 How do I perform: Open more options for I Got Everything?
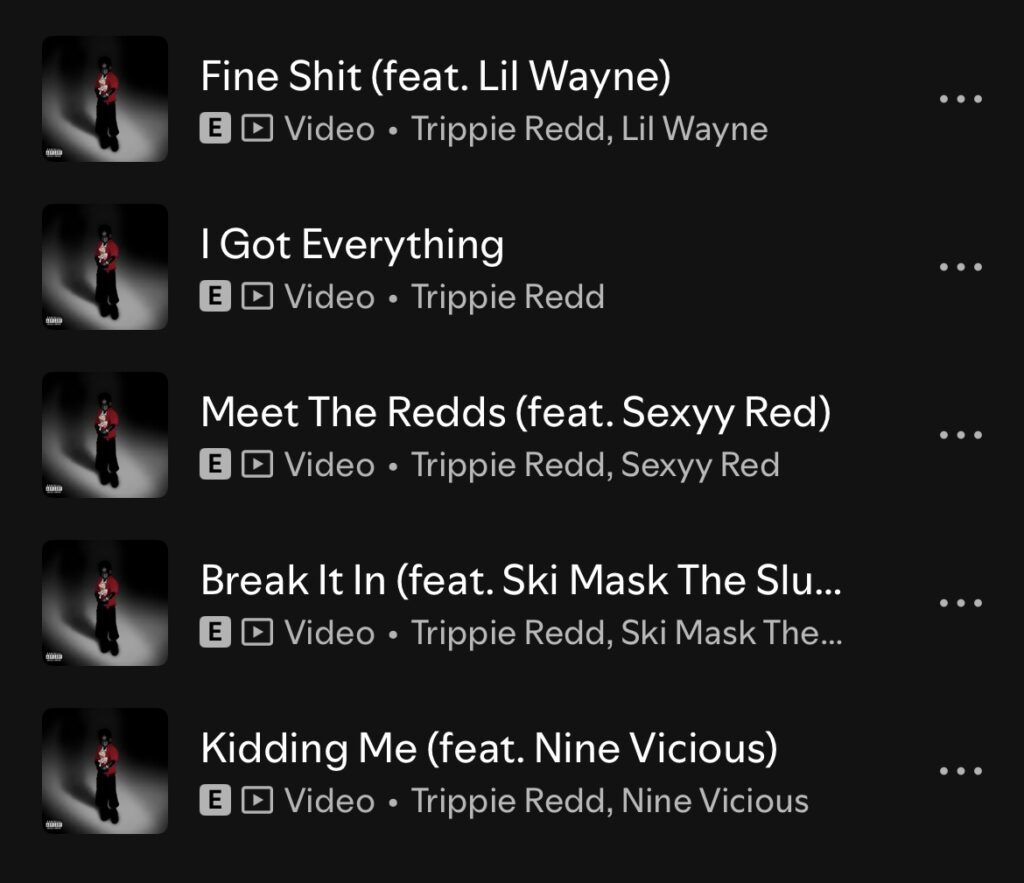coord(961,267)
